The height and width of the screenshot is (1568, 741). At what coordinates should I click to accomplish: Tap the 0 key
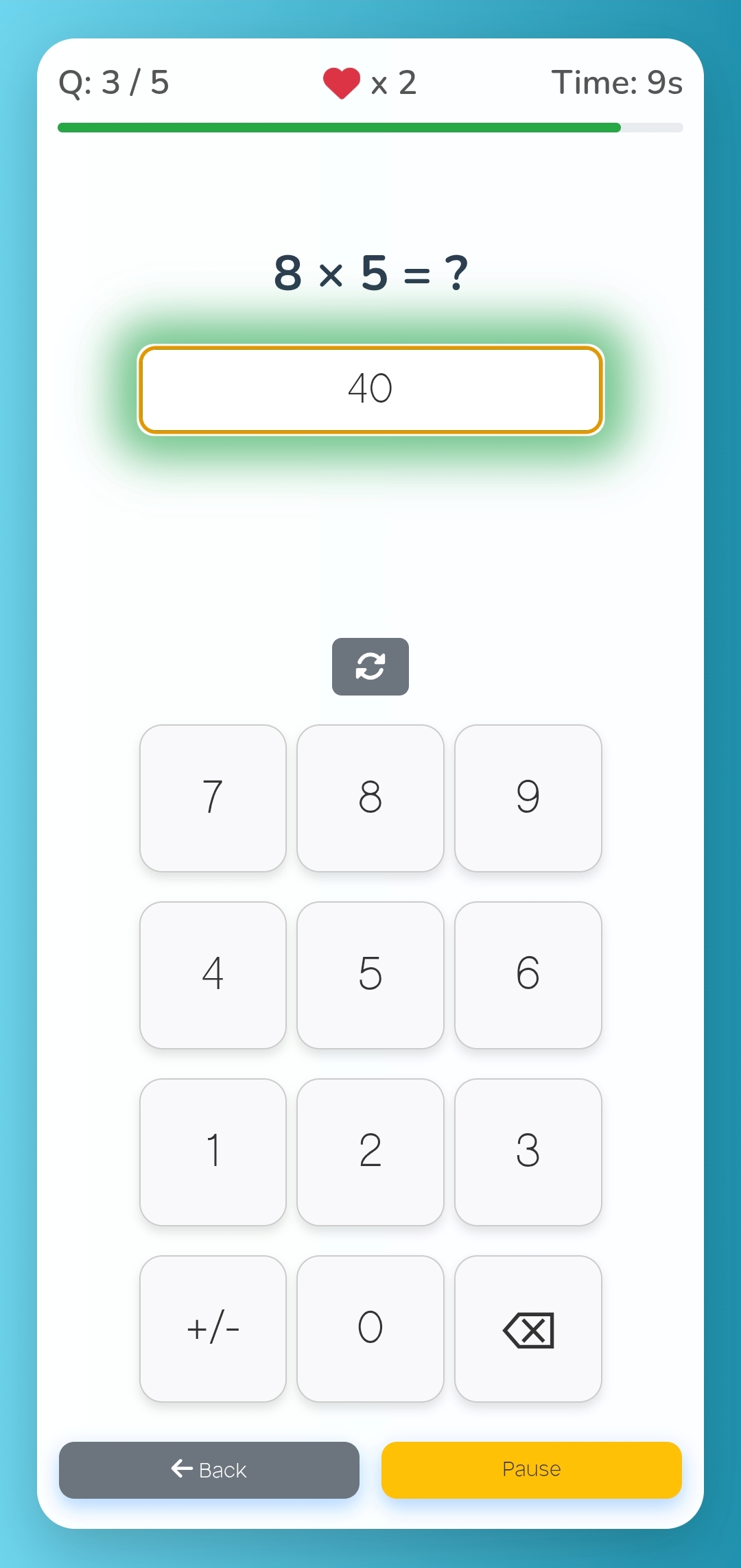point(370,1329)
